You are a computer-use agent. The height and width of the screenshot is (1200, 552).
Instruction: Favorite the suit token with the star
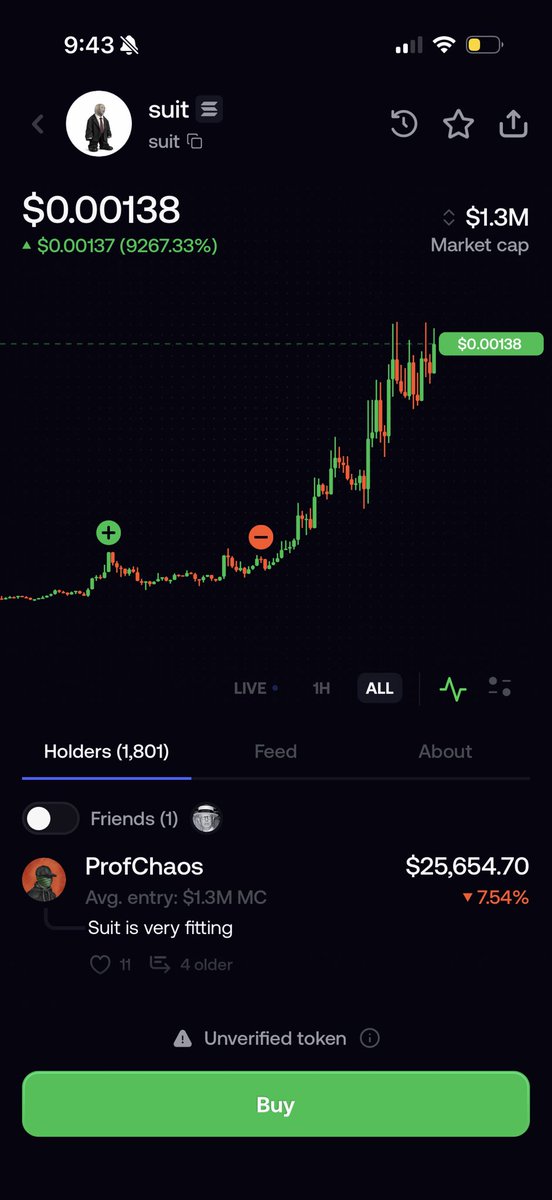pos(458,124)
